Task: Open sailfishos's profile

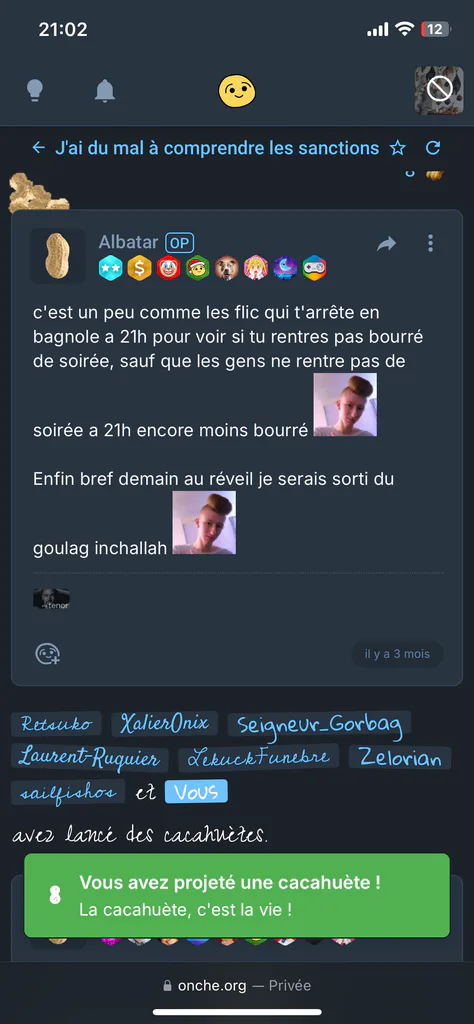Action: 68,792
